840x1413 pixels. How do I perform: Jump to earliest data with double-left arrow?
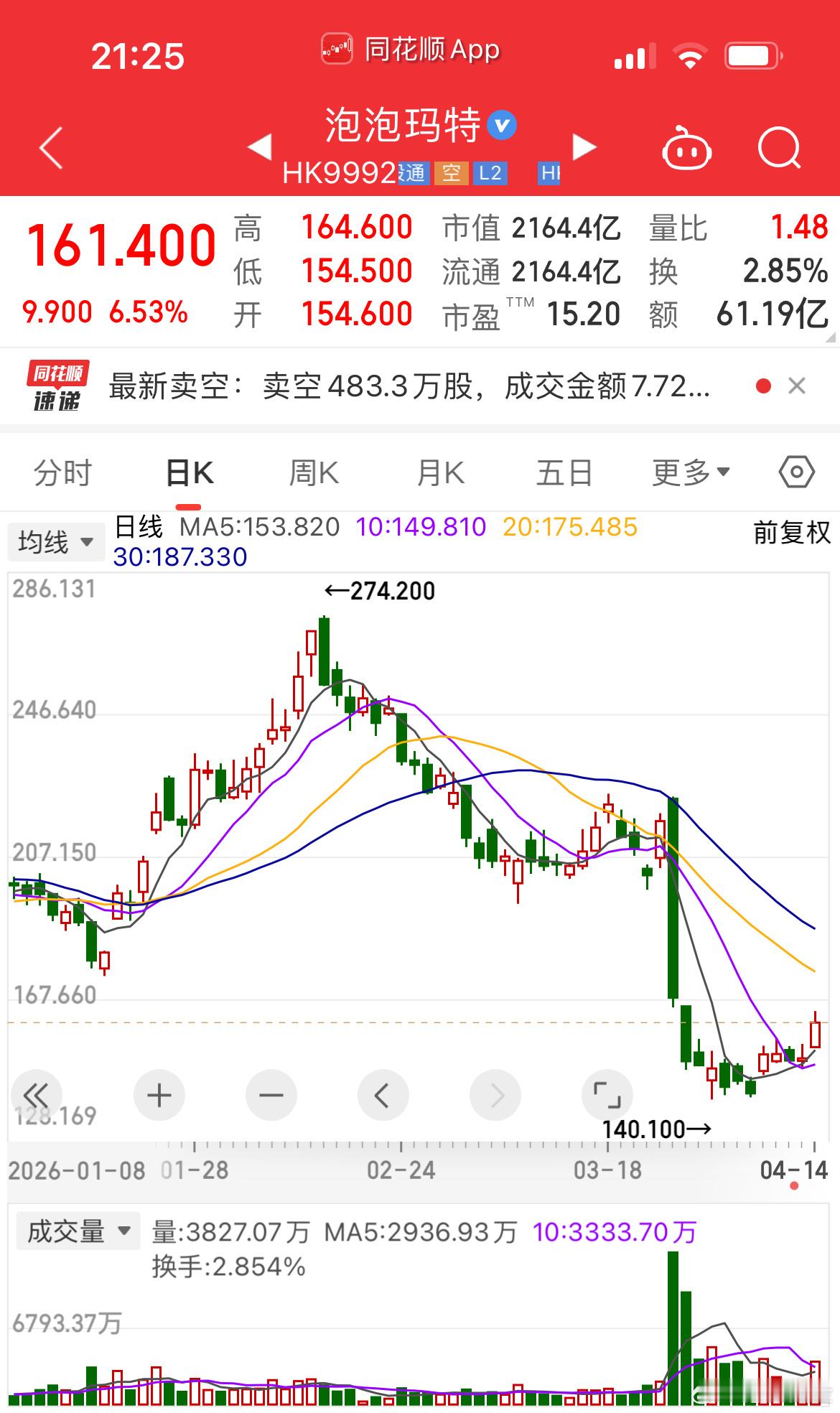pyautogui.click(x=37, y=1095)
